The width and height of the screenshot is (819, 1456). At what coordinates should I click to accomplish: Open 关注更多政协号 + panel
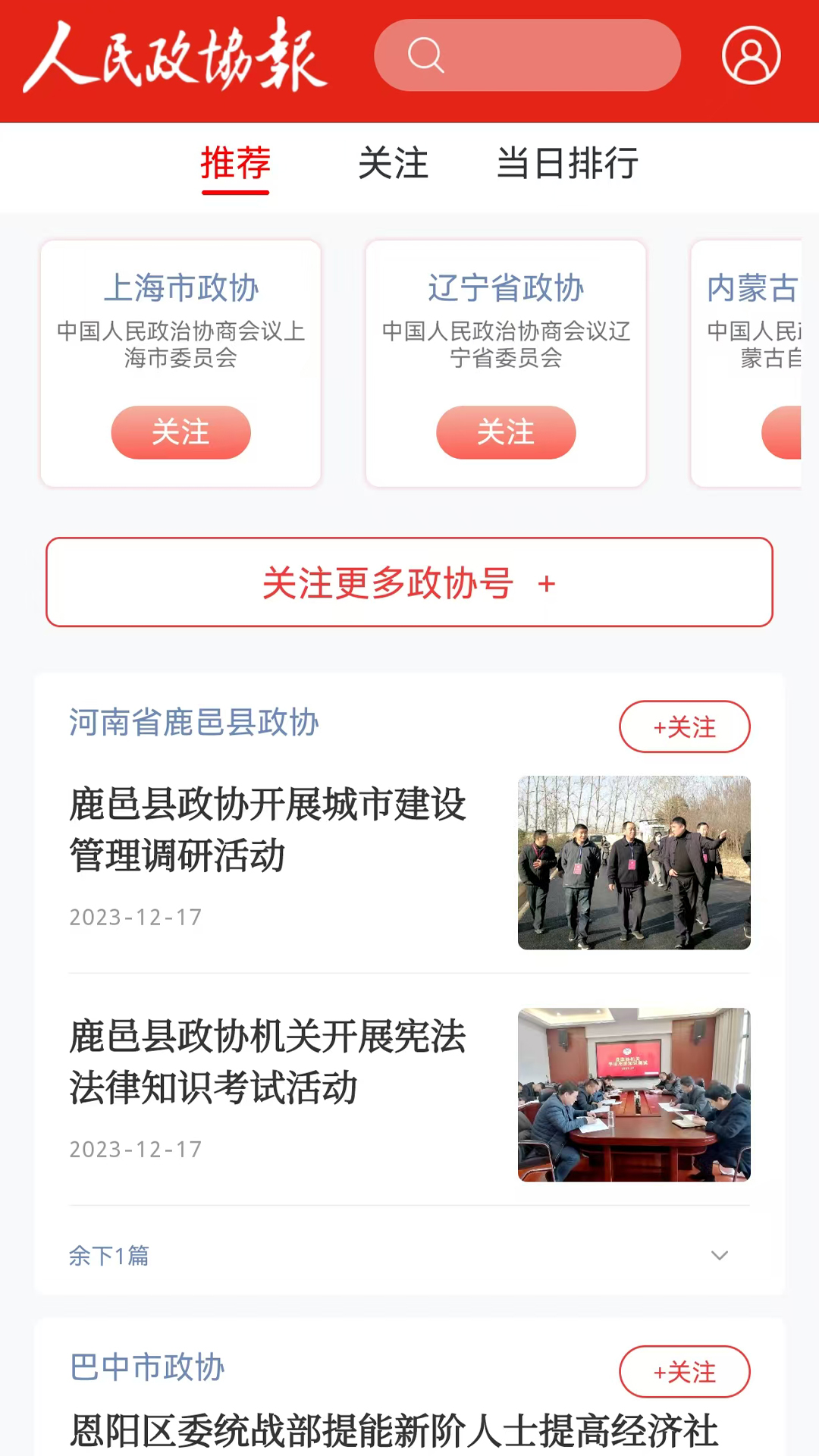pyautogui.click(x=409, y=582)
